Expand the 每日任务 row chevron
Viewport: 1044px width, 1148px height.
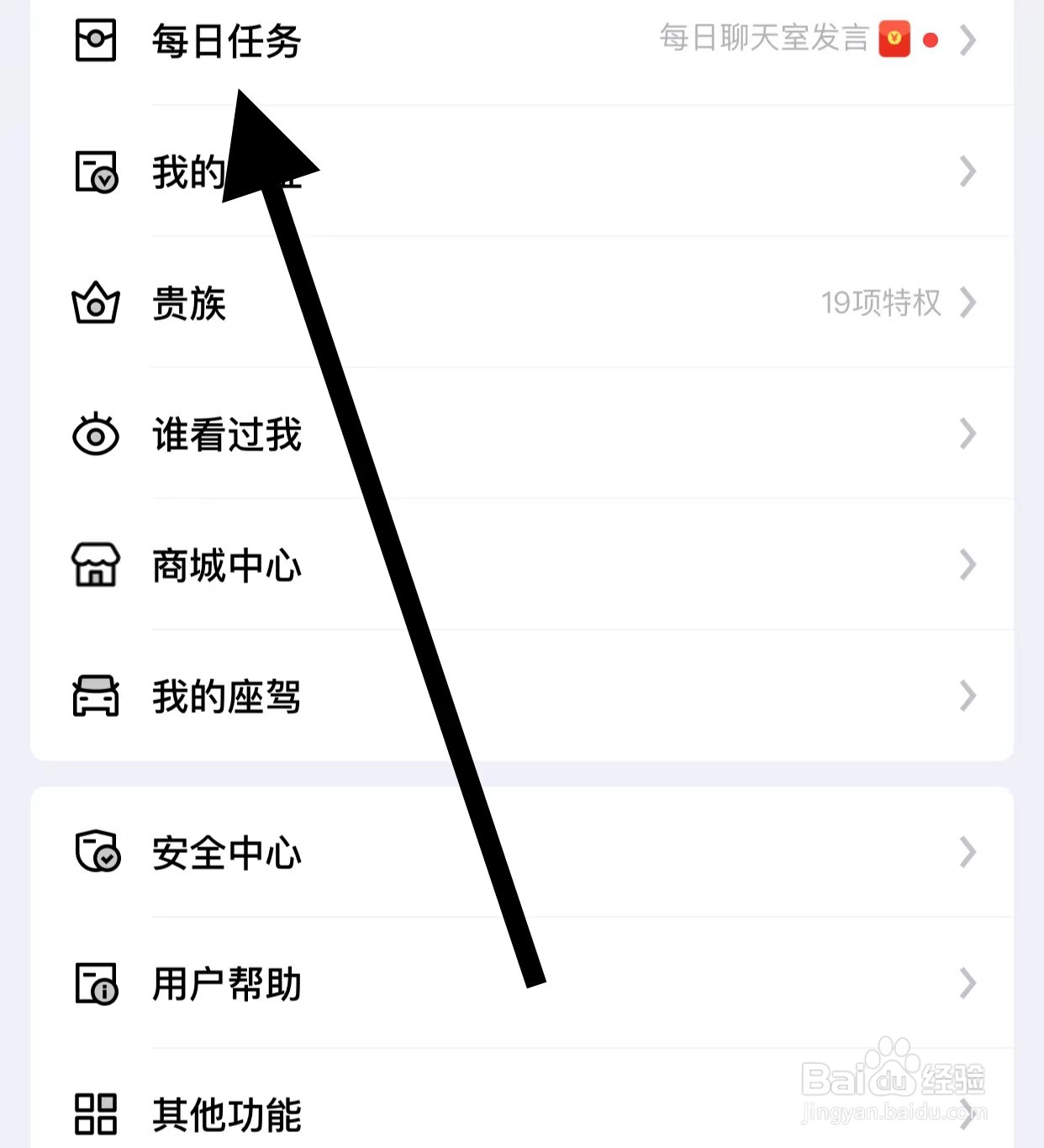(968, 39)
